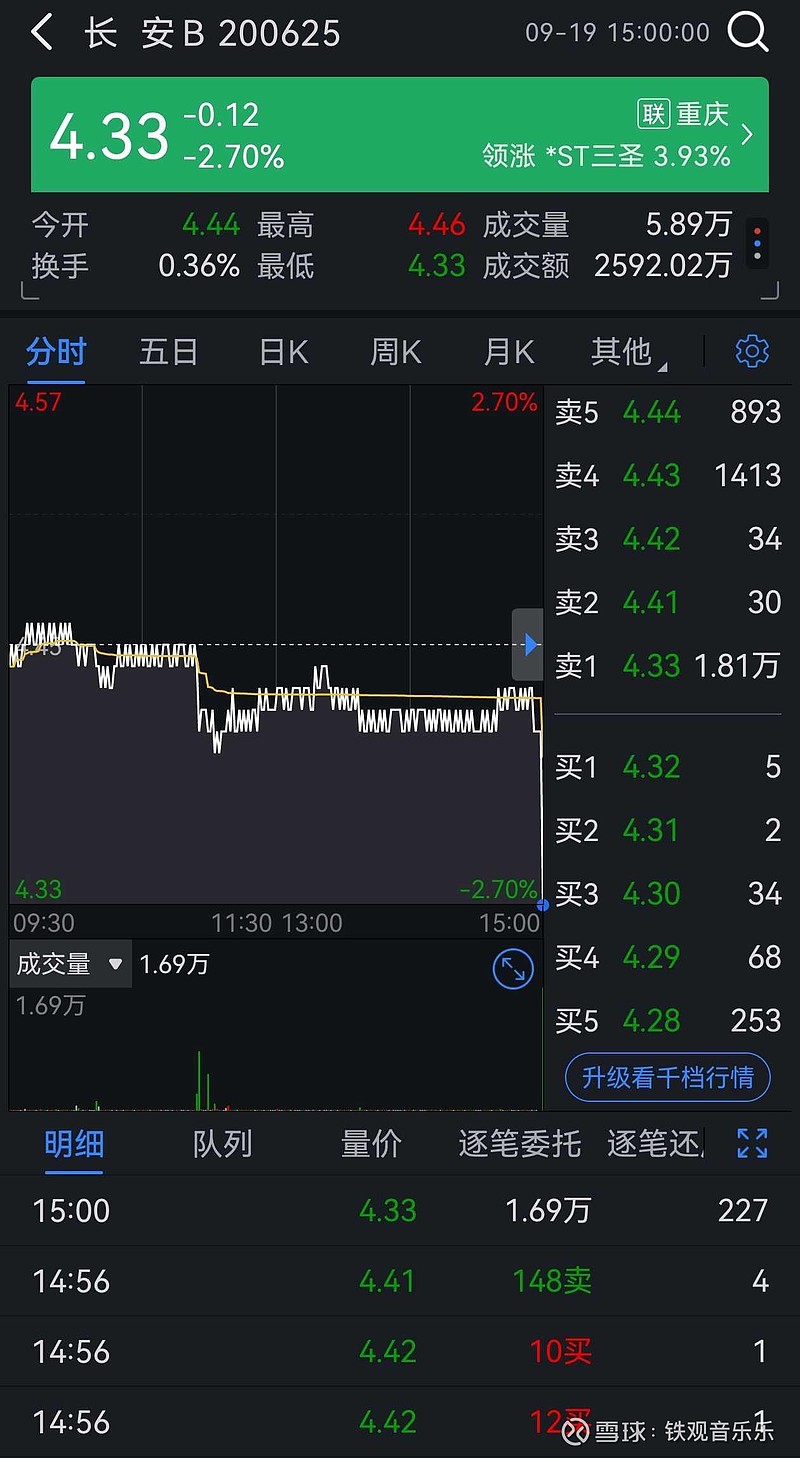Click the fullscreen icon beside 逐笔还 tab
Image resolution: width=800 pixels, height=1458 pixels.
[x=751, y=1144]
